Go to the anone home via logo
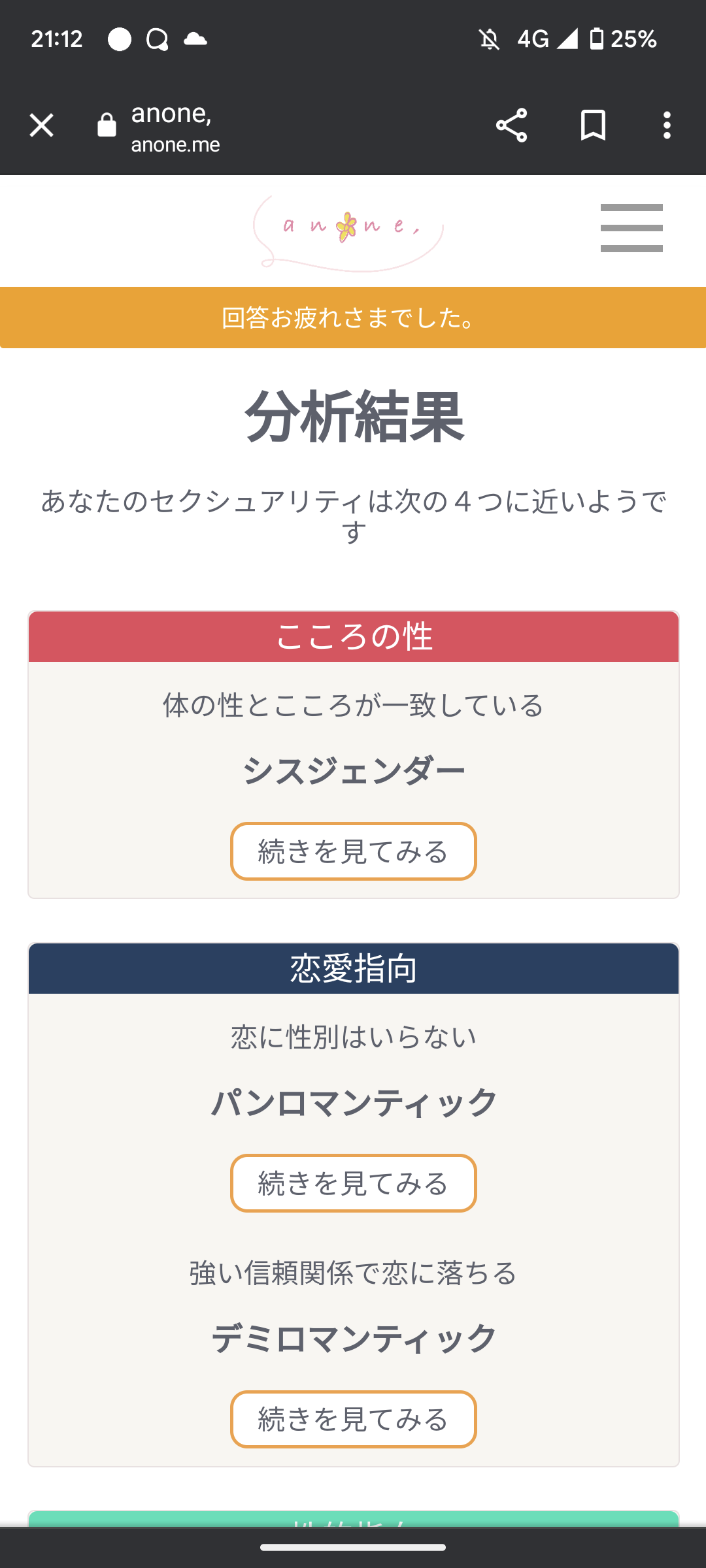The width and height of the screenshot is (706, 1568). pyautogui.click(x=348, y=231)
